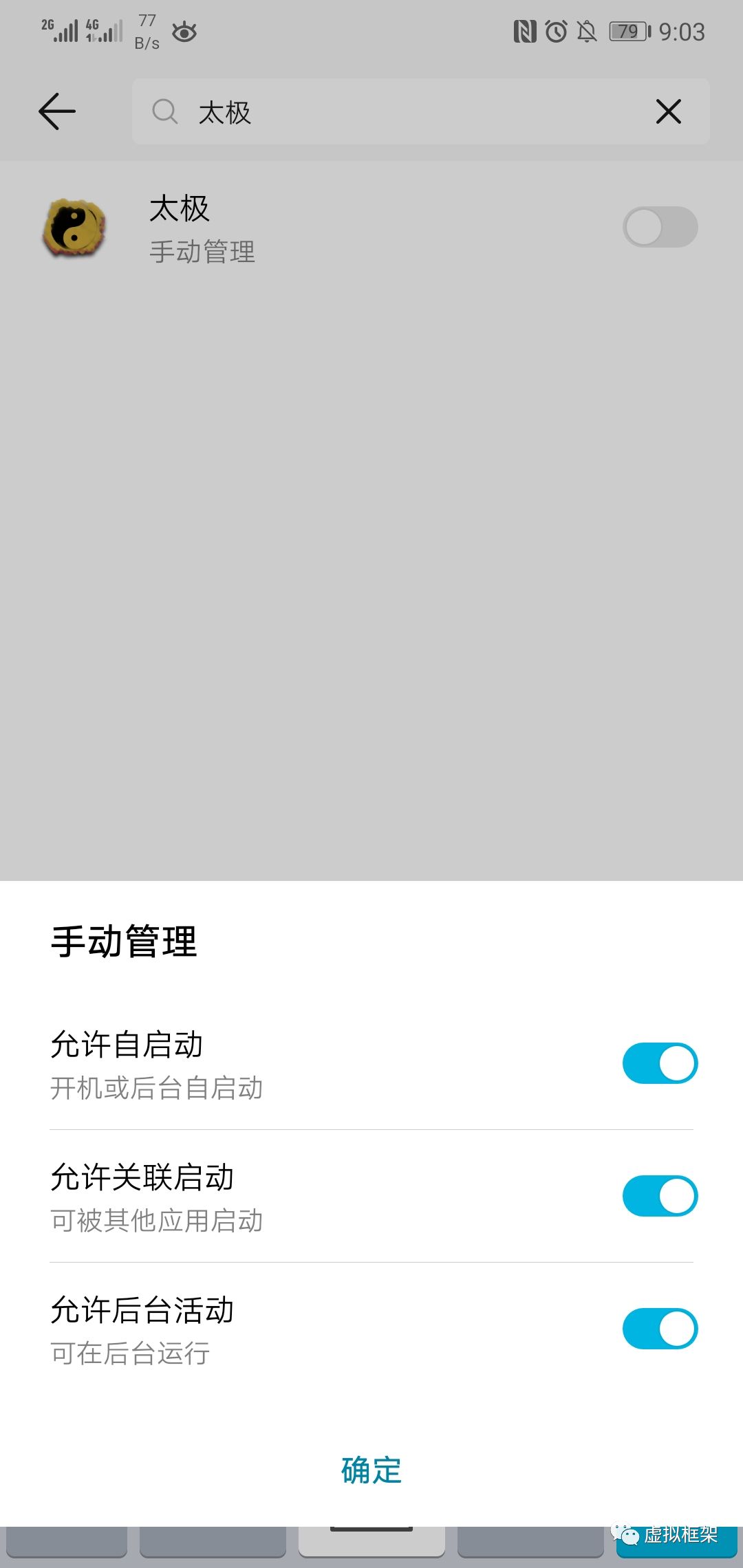Toggle the 太极 app's auto-manage switch
This screenshot has height=1568, width=743.
[x=660, y=227]
